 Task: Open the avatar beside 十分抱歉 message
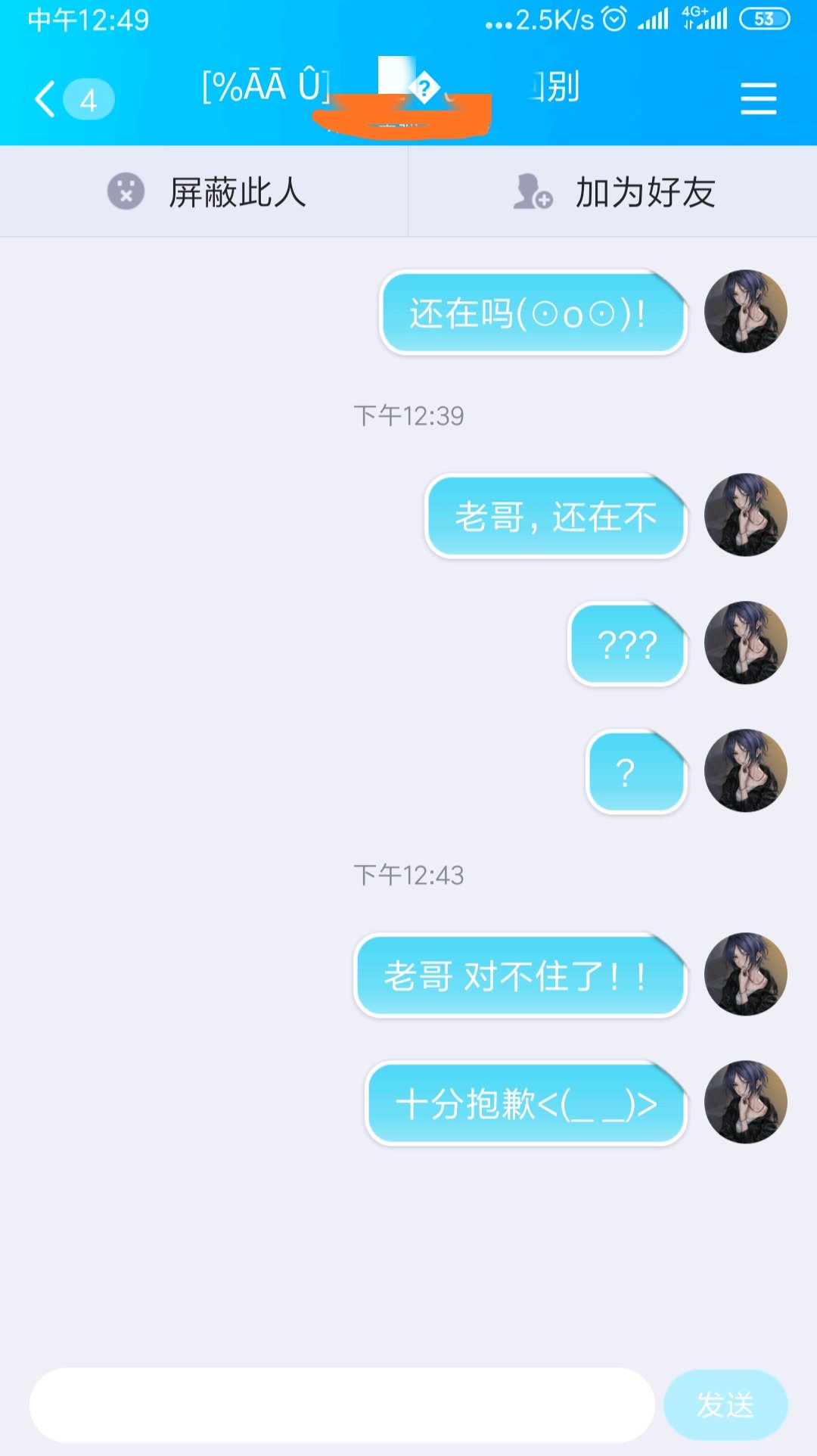[745, 1102]
